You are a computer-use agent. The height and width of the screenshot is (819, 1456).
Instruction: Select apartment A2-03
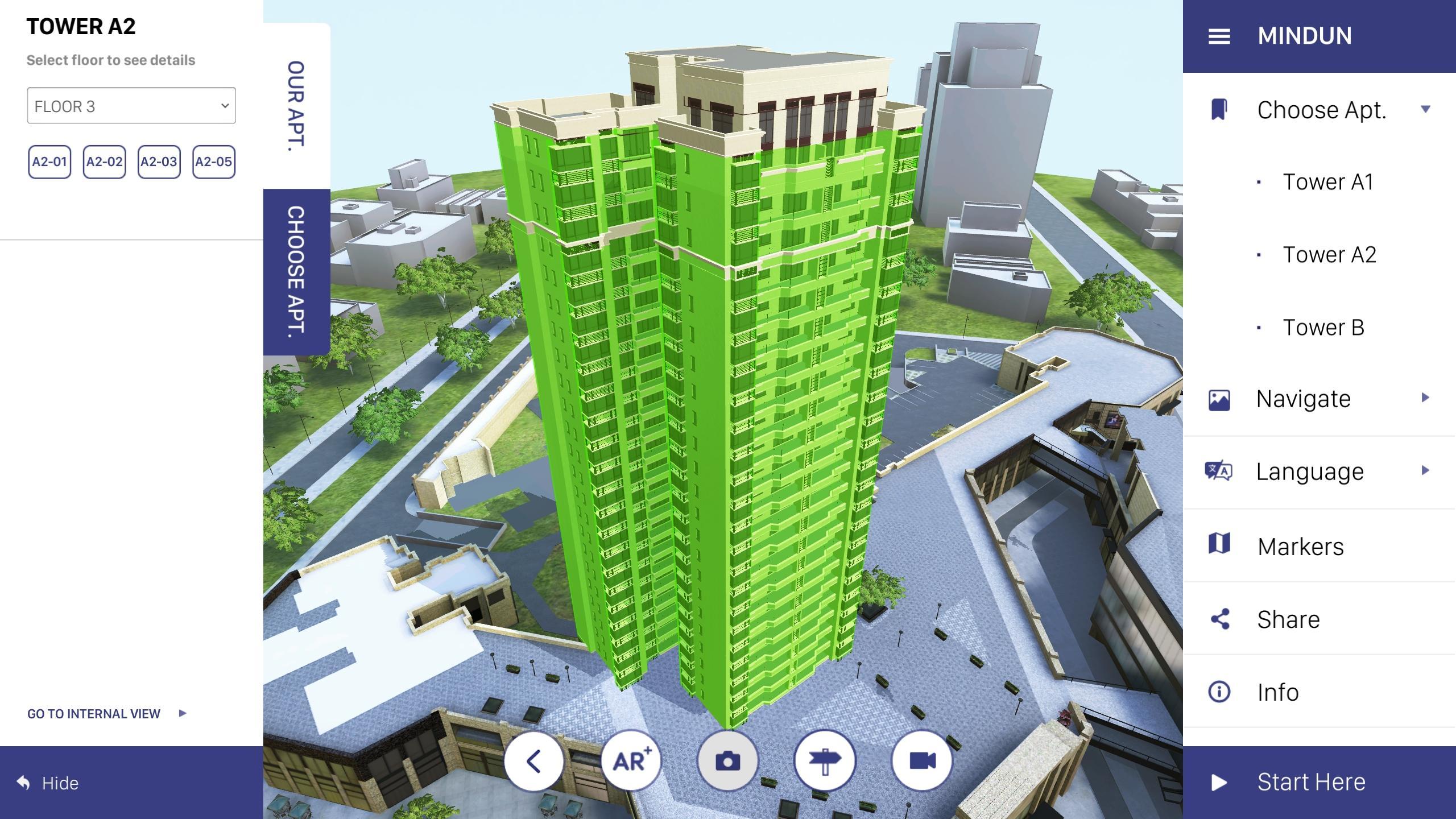coord(159,162)
